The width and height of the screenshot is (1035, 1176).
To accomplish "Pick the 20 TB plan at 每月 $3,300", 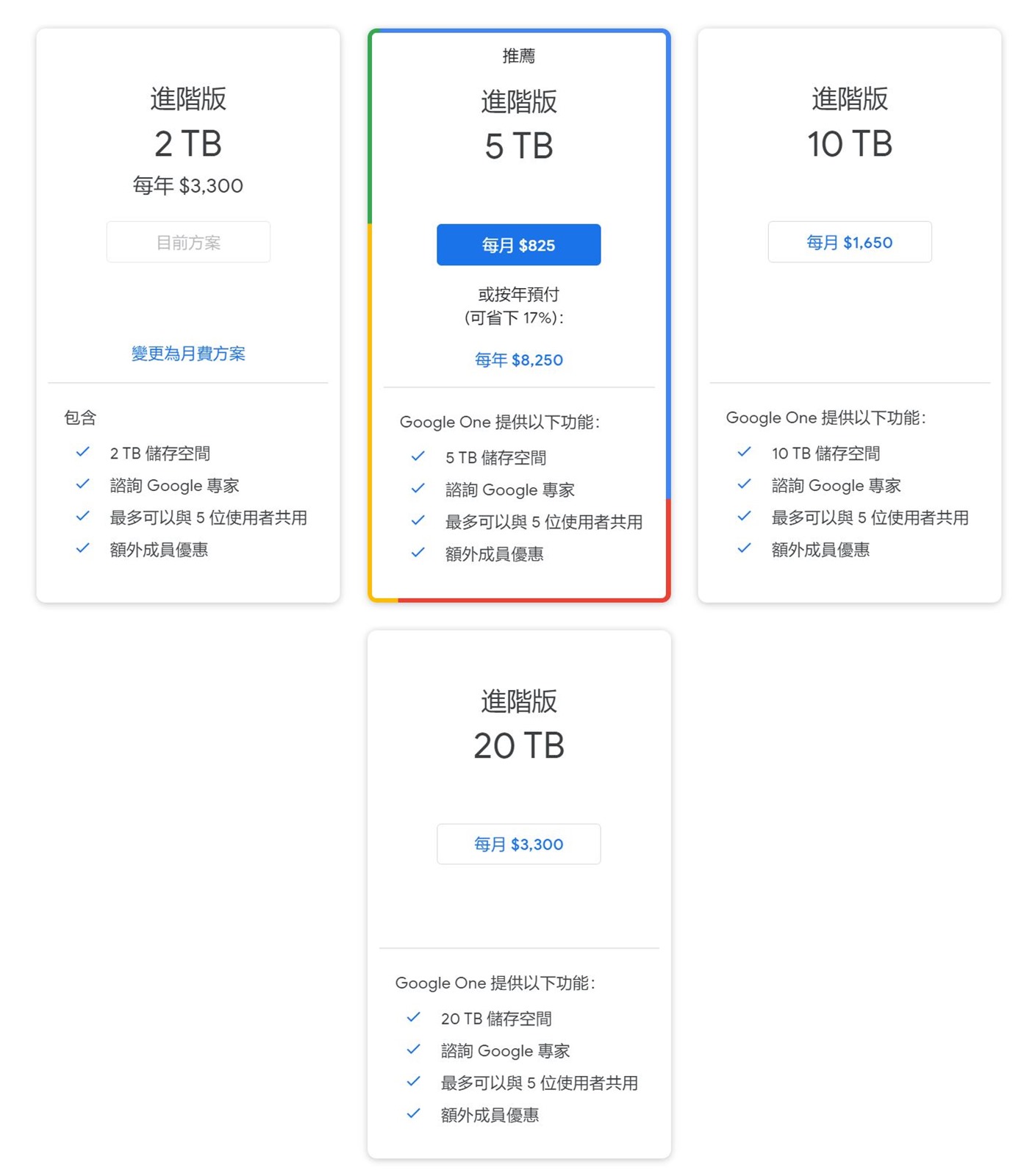I will click(x=518, y=844).
